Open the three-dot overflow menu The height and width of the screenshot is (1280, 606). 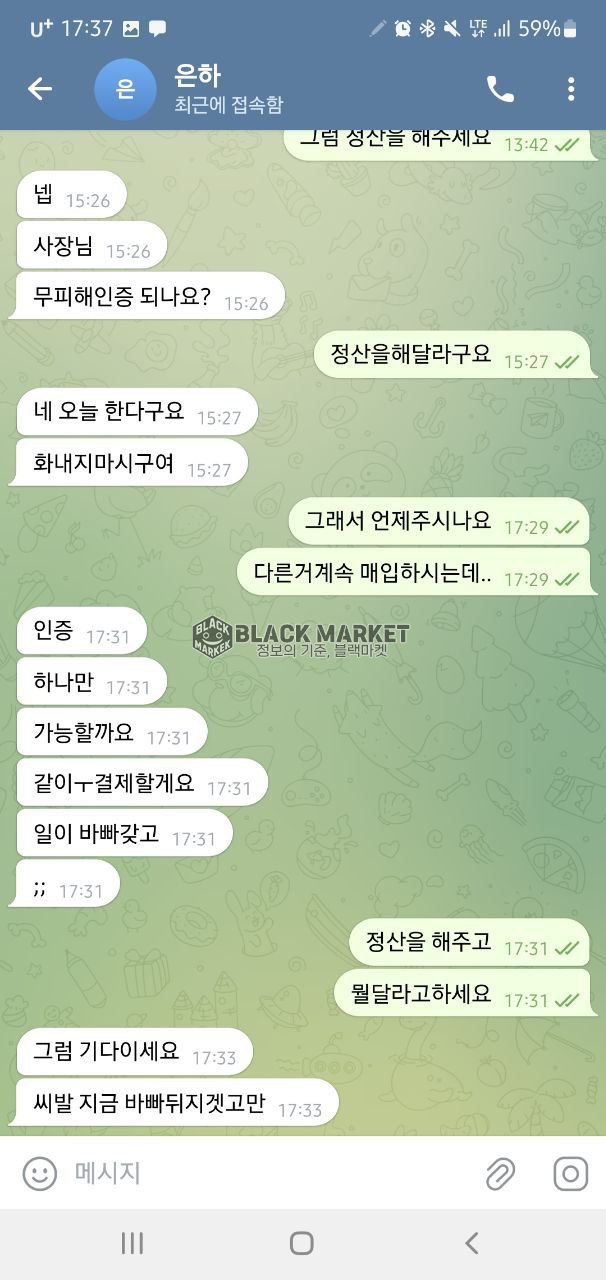click(571, 89)
